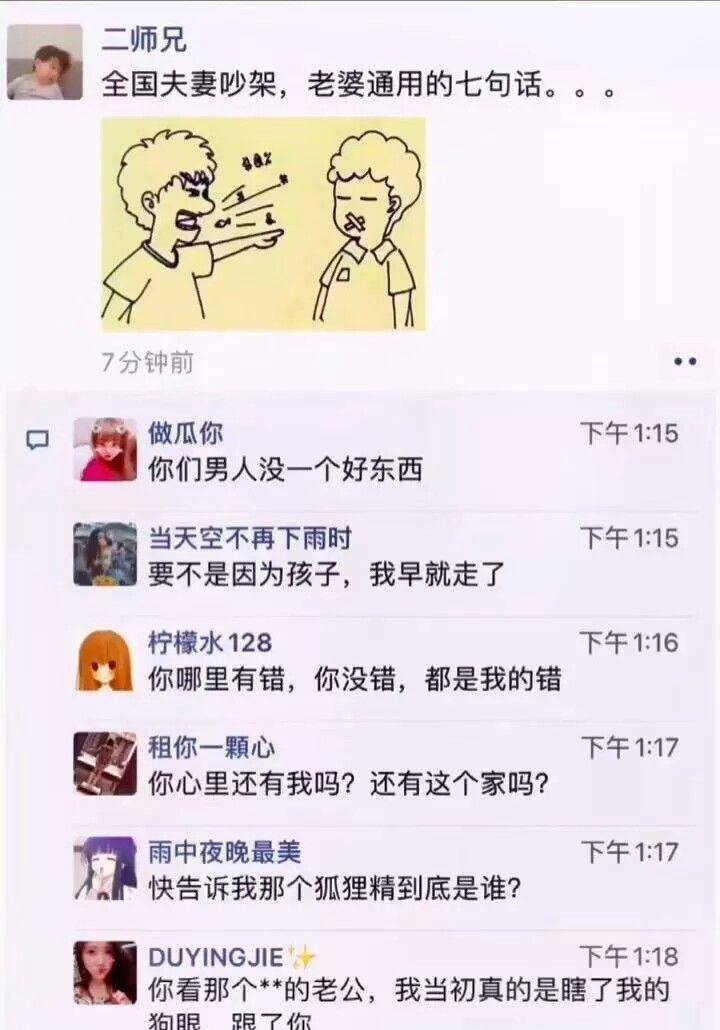Open 柠檬水128's avatar
Screen dimensions: 720x1030
point(105,660)
